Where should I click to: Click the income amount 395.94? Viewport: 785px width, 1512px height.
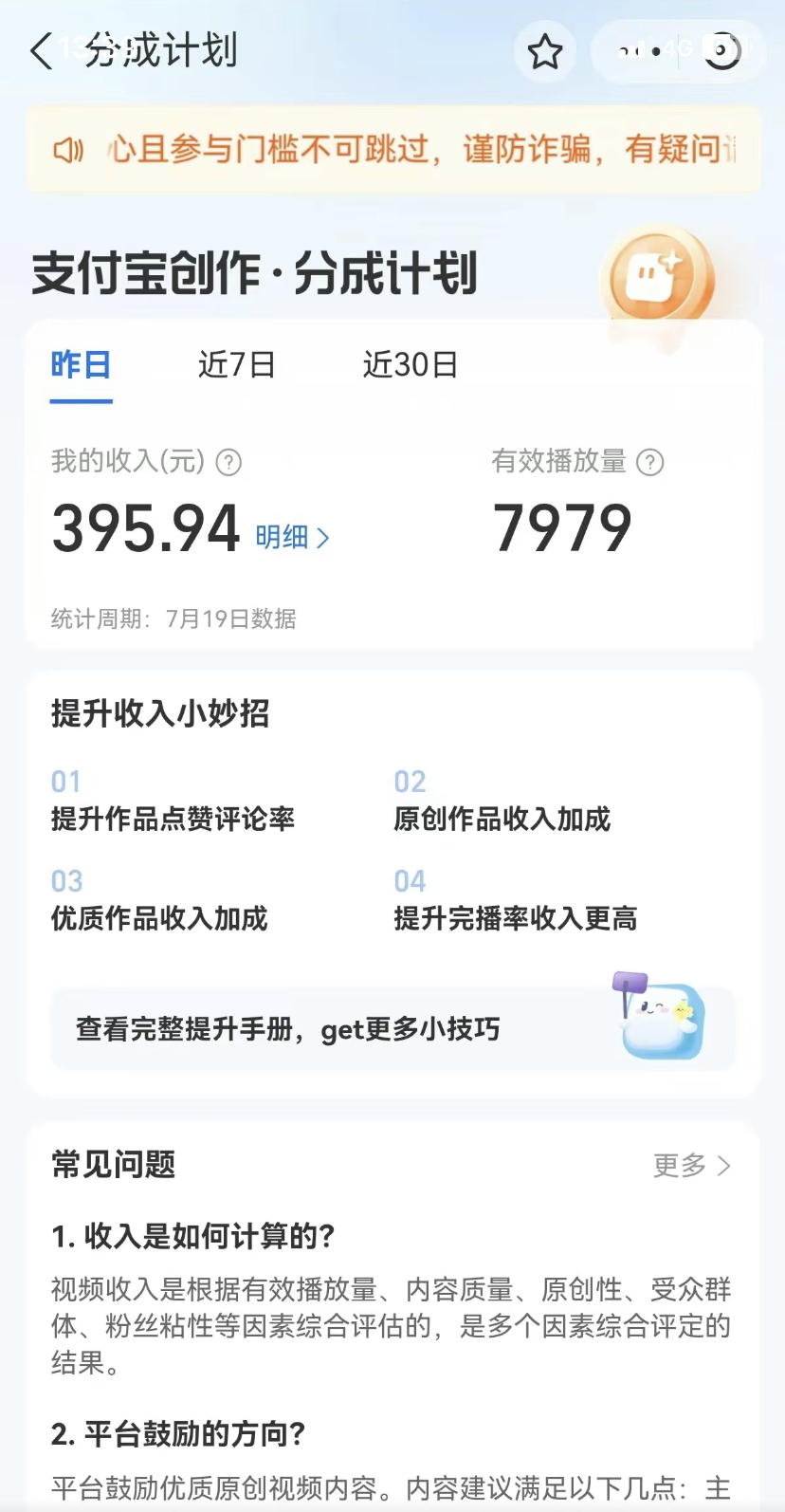144,528
